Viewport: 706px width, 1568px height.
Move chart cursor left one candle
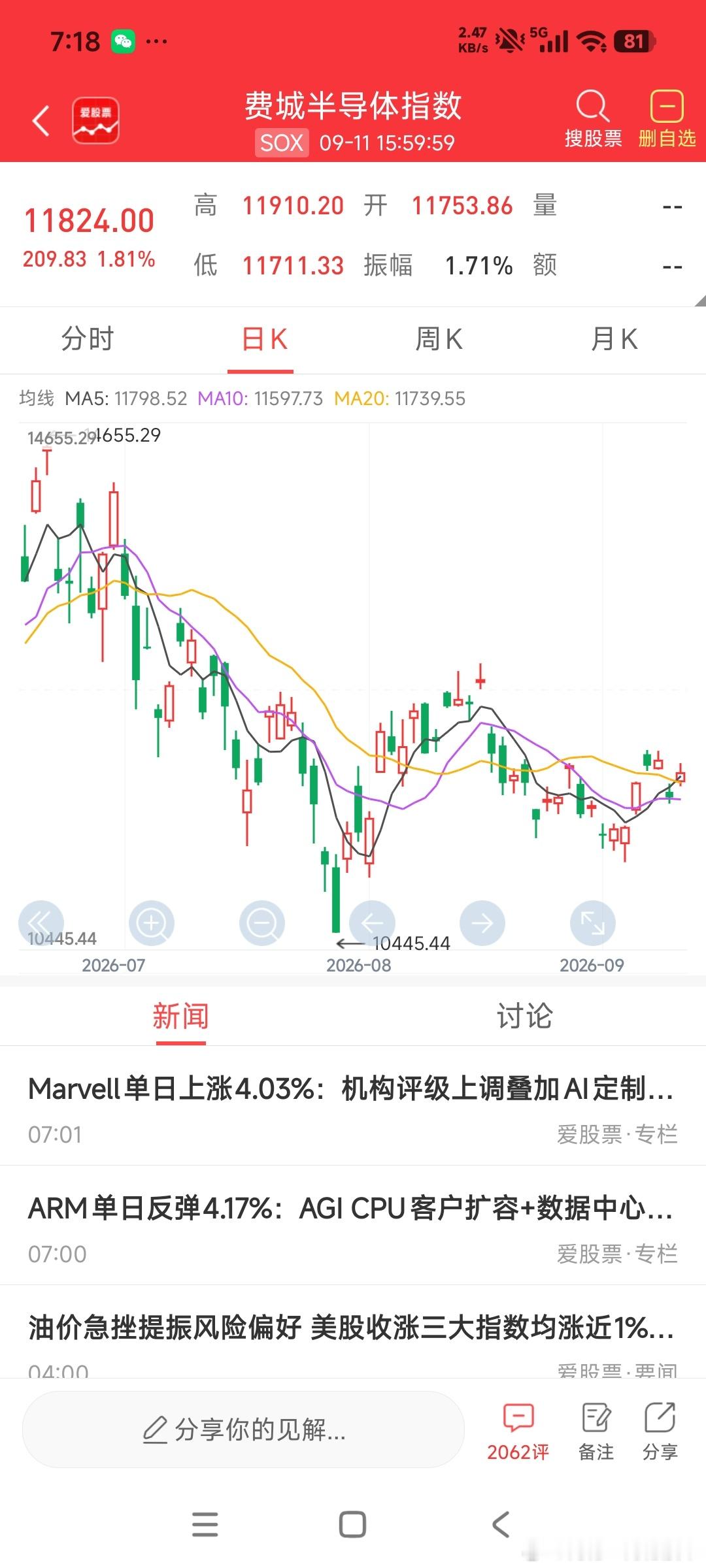373,923
